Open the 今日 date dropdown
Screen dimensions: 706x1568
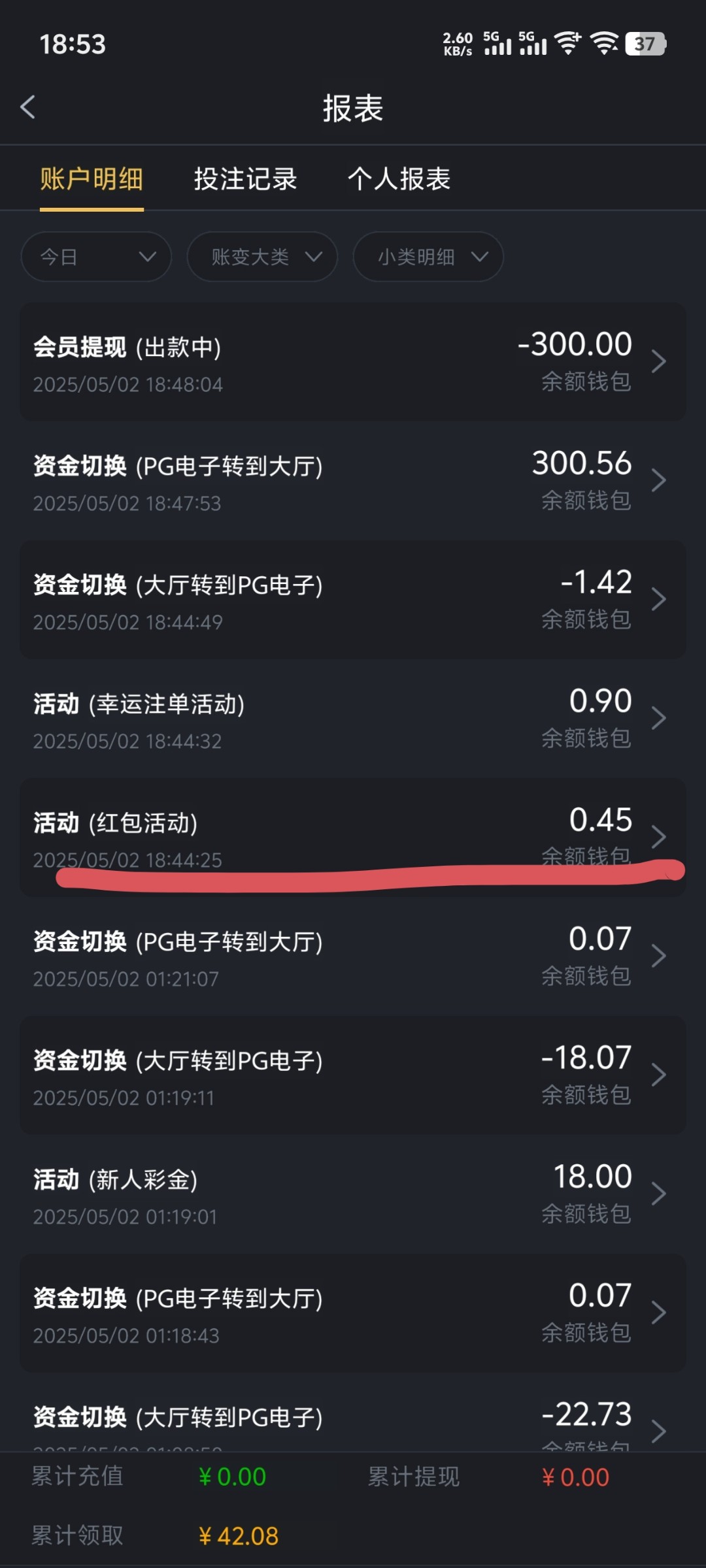96,257
